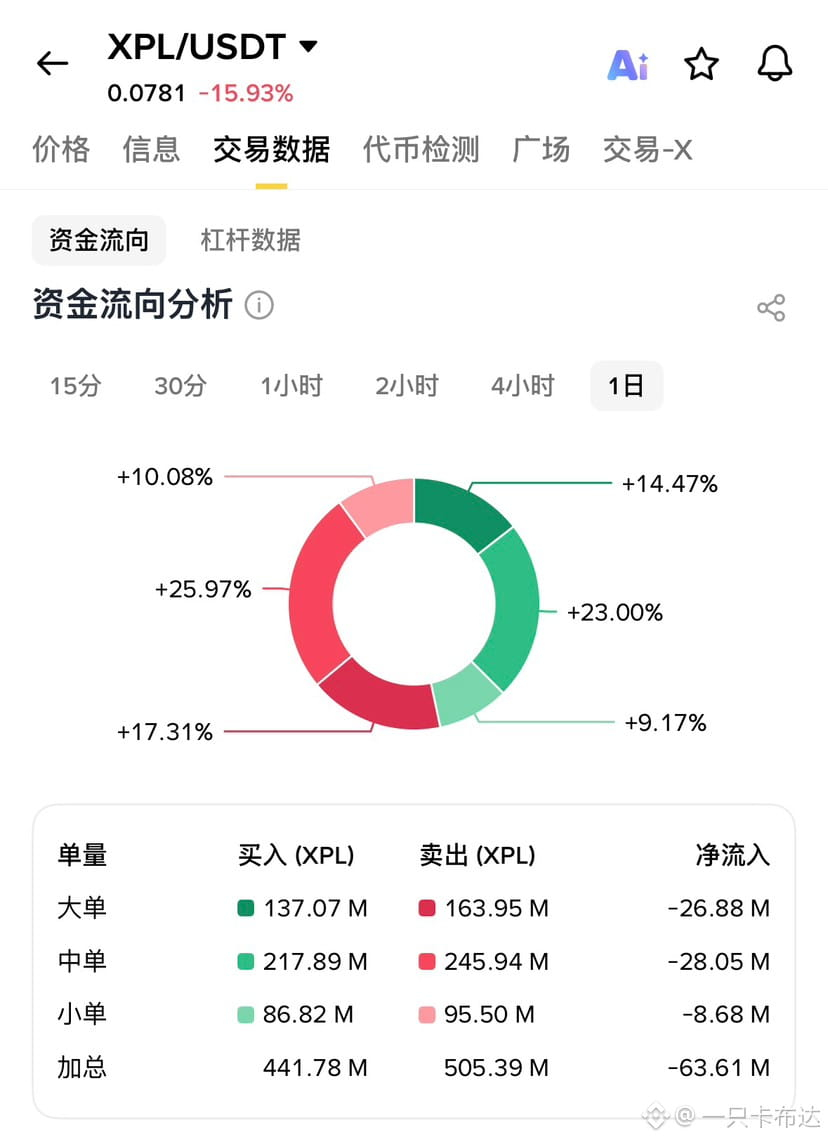
Task: Open the price alert bell
Action: (774, 64)
